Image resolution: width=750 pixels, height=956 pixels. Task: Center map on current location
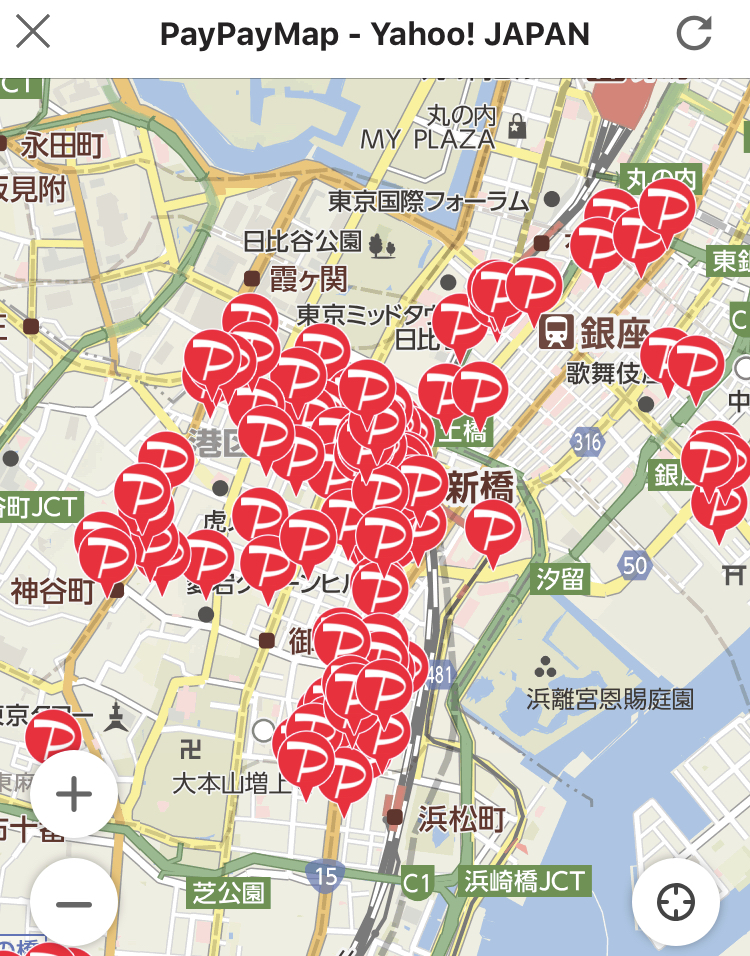[x=675, y=903]
